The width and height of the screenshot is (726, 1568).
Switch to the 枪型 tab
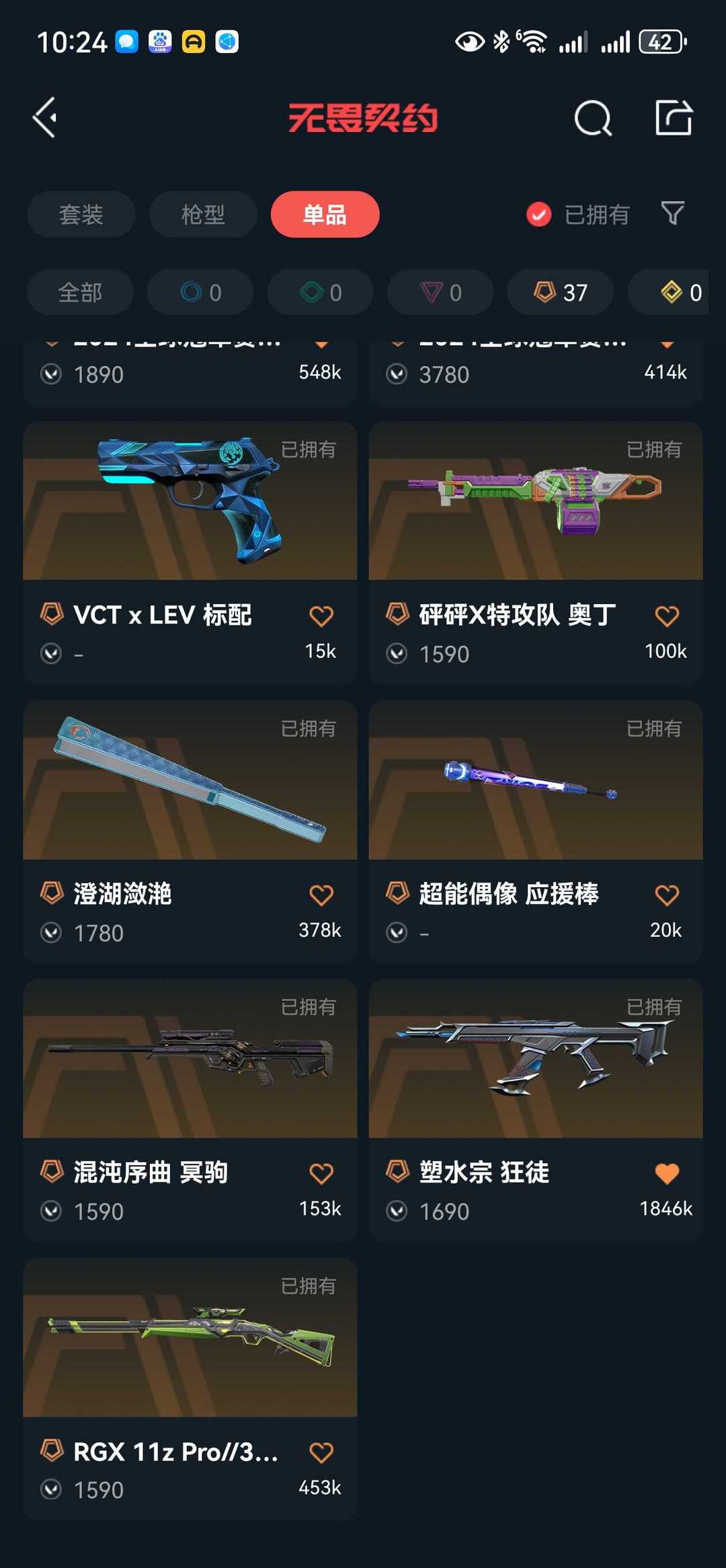tap(203, 215)
